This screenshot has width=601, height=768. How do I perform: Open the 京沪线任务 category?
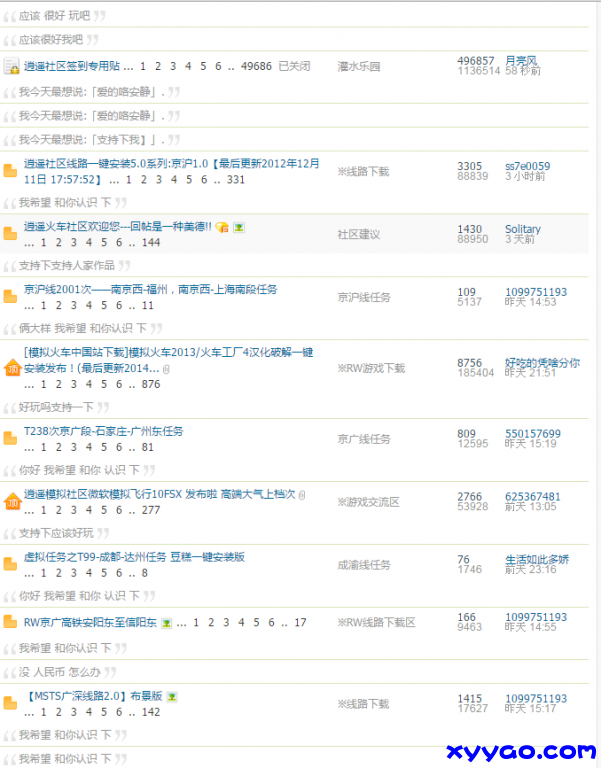click(364, 297)
